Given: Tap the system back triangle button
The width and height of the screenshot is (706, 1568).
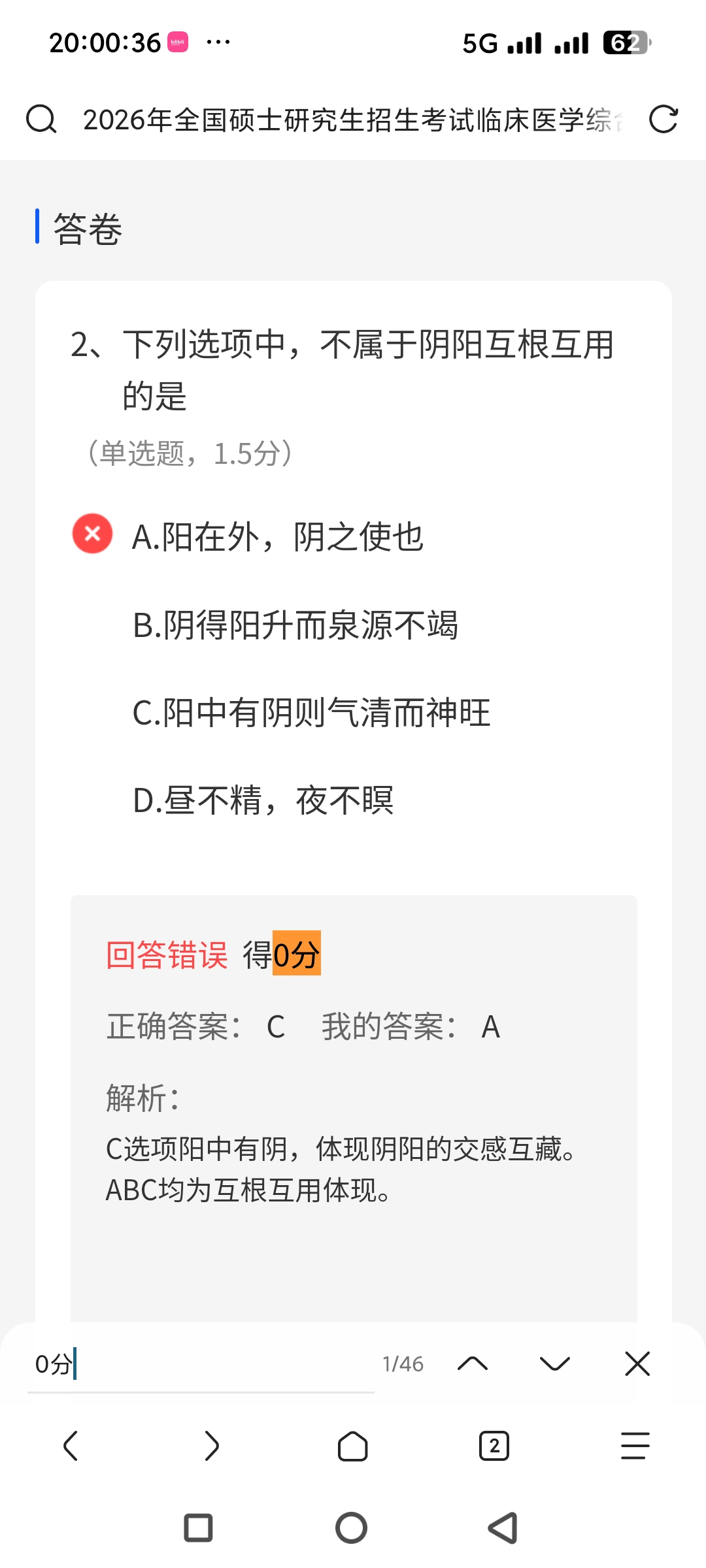Looking at the screenshot, I should pyautogui.click(x=503, y=1528).
